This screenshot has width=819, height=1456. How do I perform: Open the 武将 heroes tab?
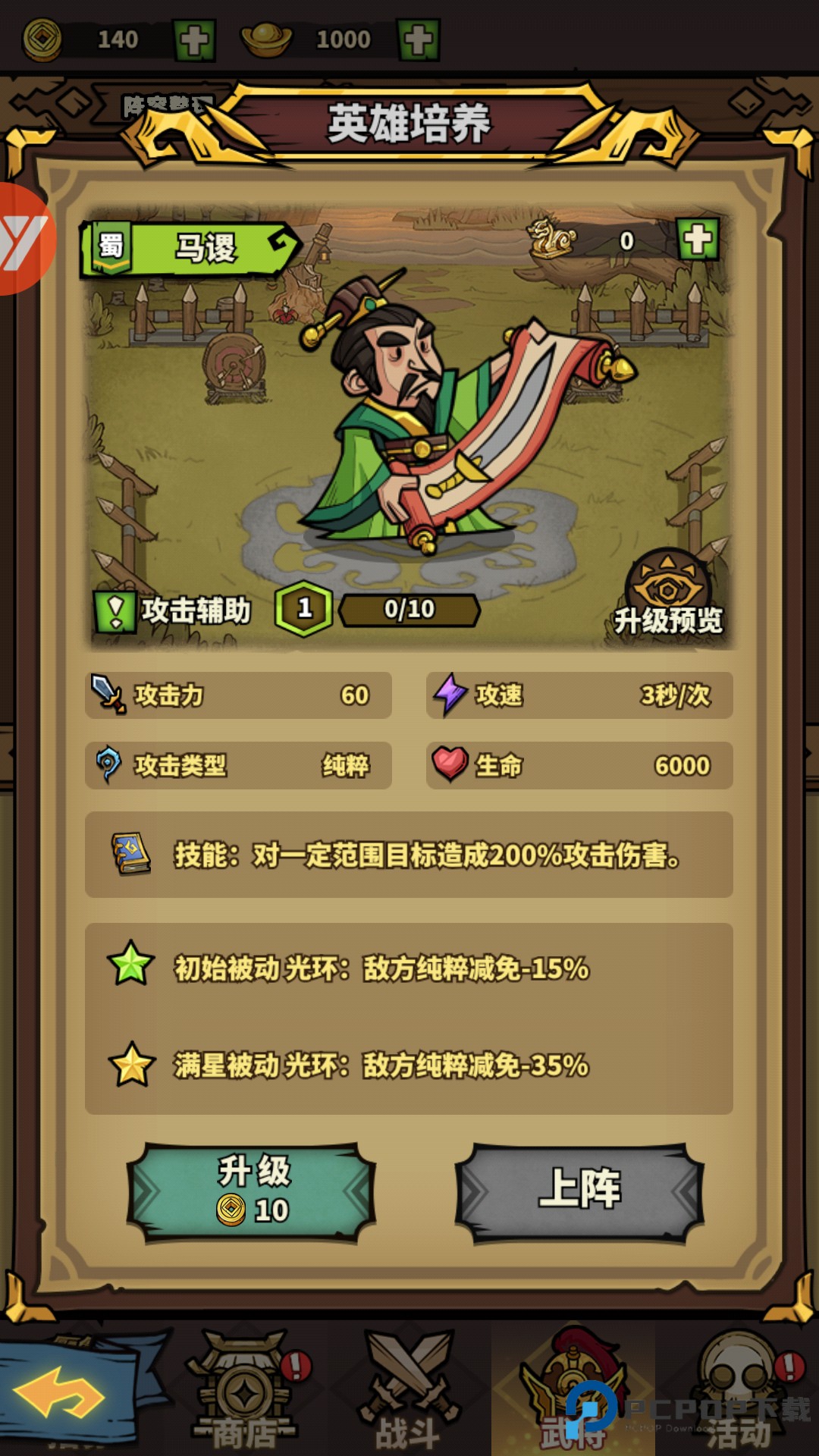pyautogui.click(x=573, y=1394)
